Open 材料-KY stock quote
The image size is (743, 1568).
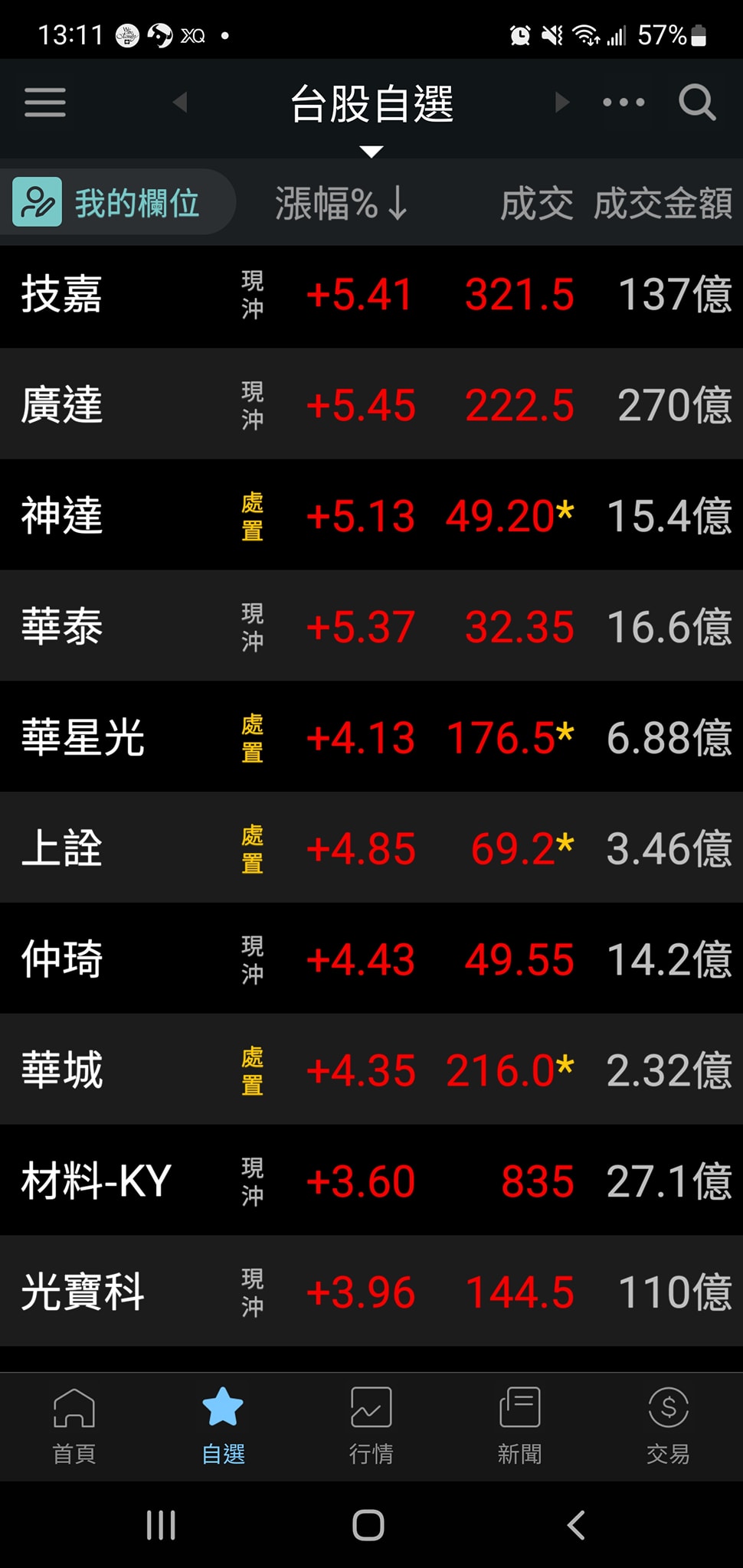[x=371, y=1181]
